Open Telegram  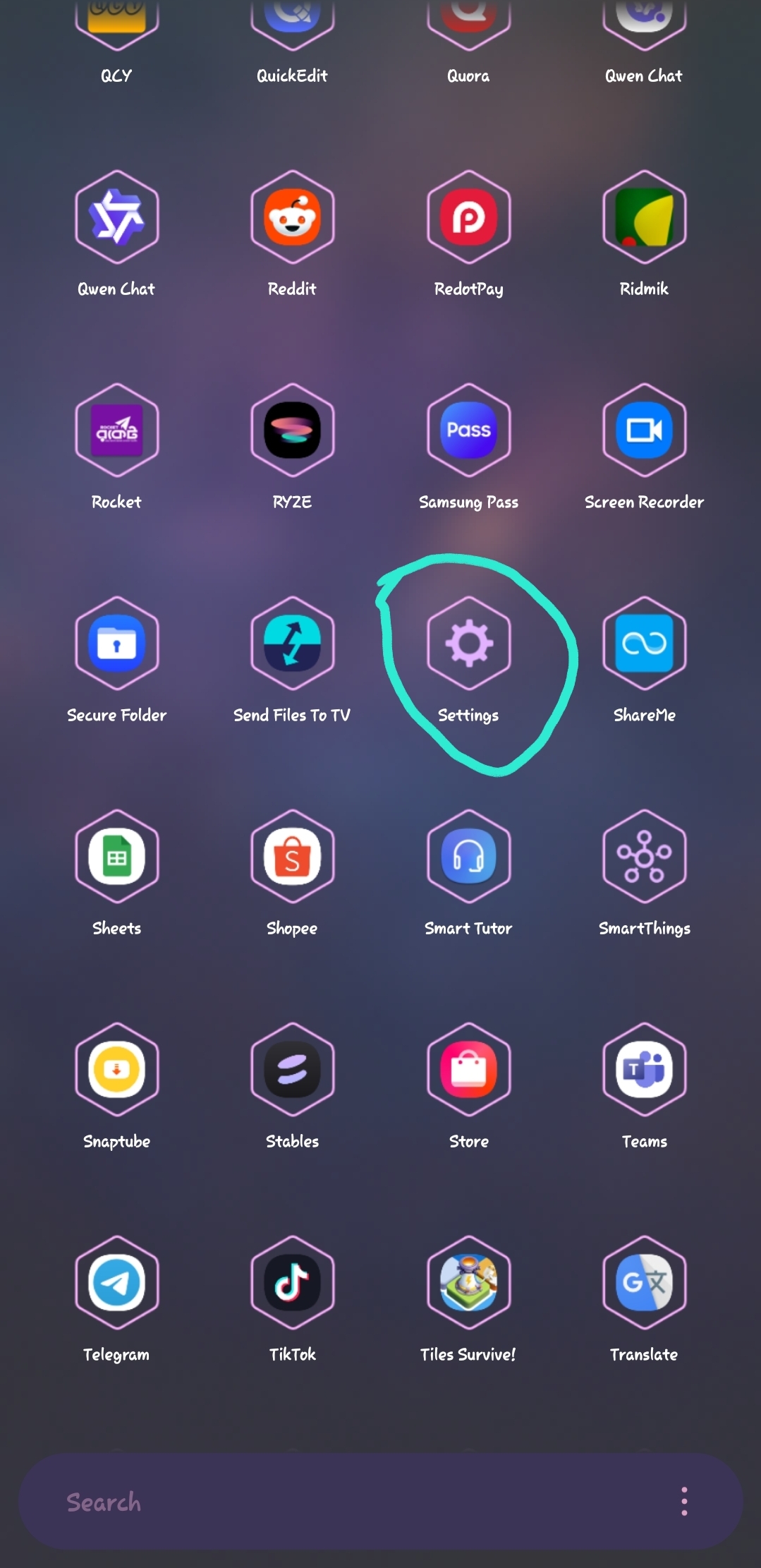point(116,1282)
